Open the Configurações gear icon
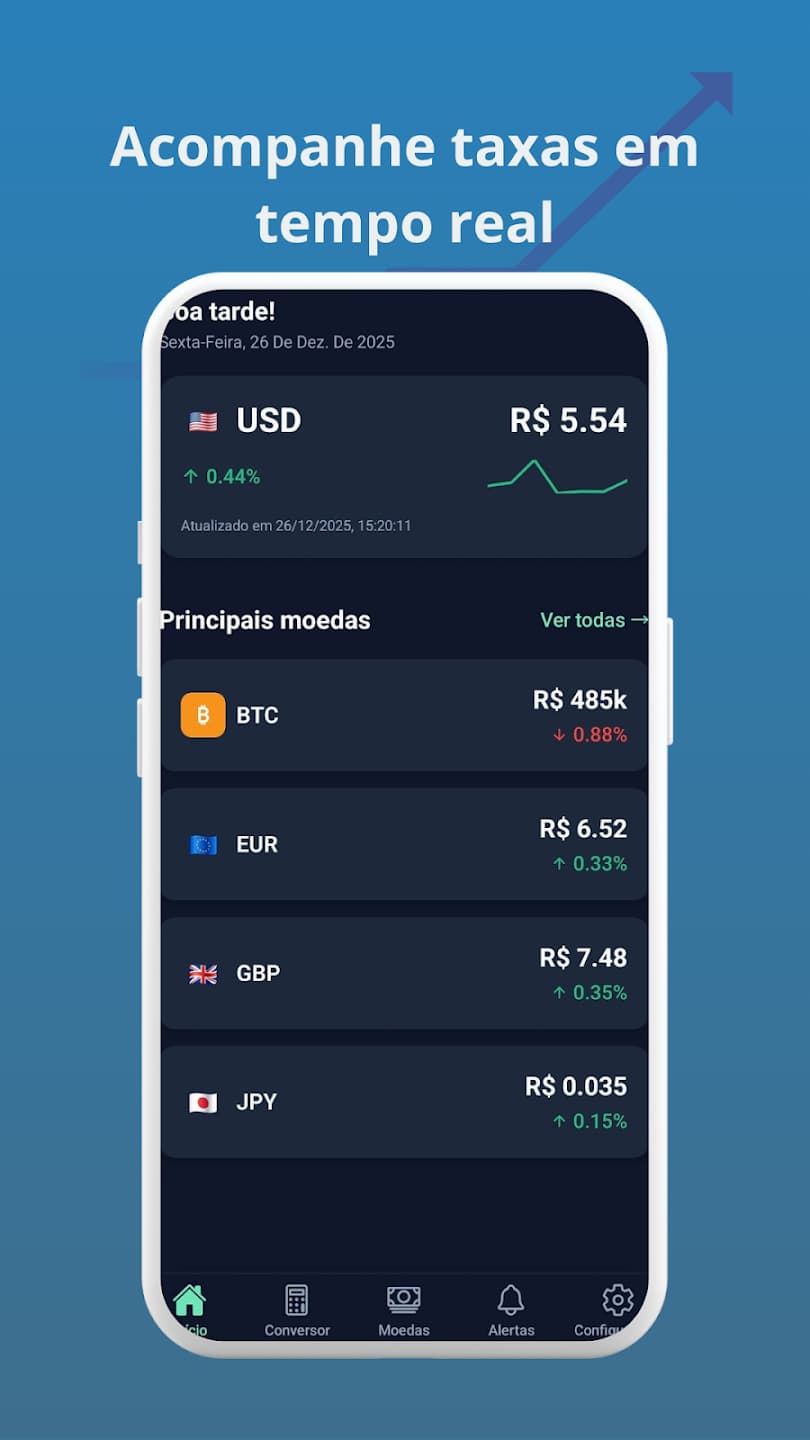810x1440 pixels. pyautogui.click(x=615, y=1297)
